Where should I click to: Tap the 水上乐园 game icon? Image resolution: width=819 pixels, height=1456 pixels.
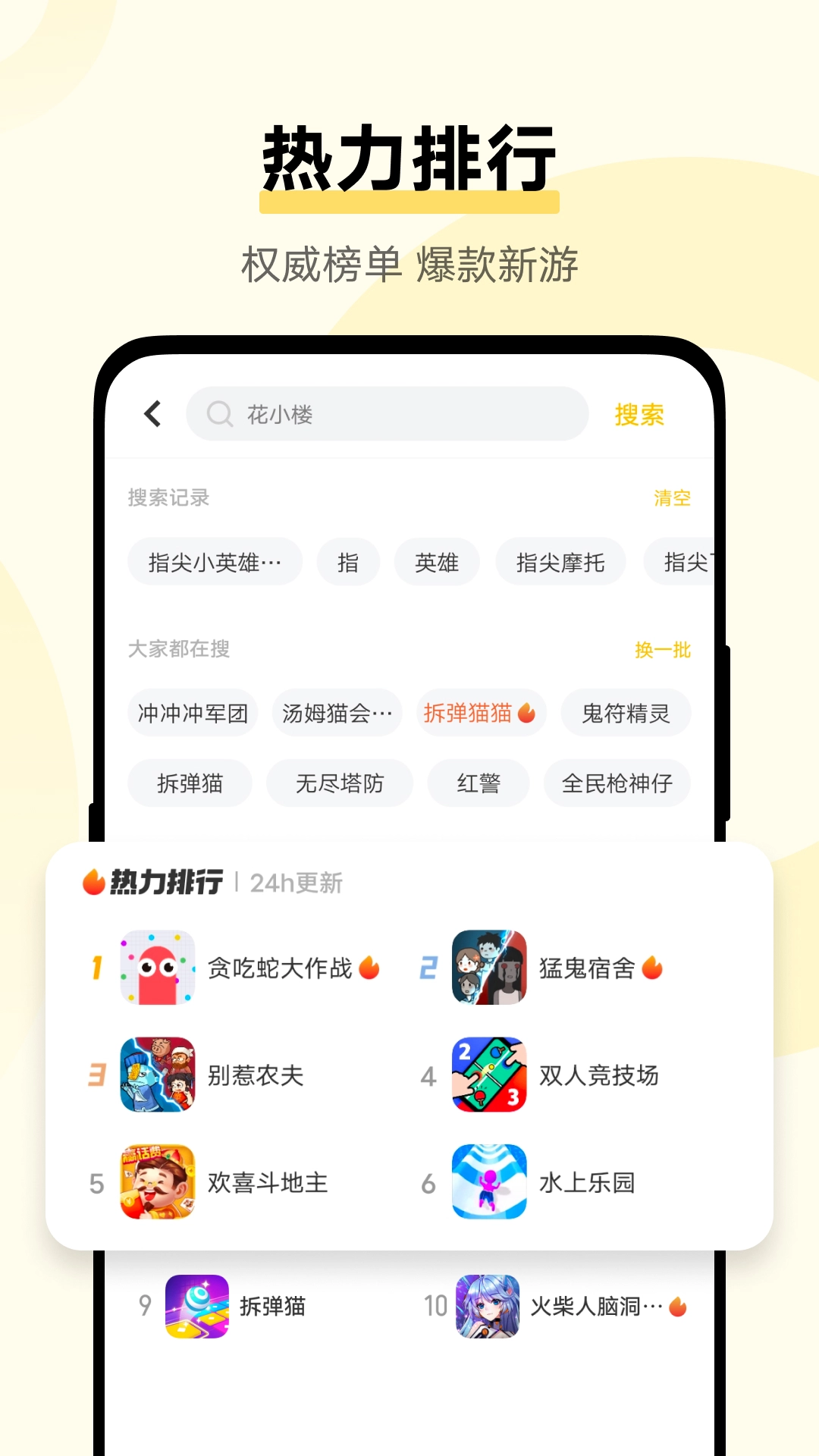tap(488, 1183)
